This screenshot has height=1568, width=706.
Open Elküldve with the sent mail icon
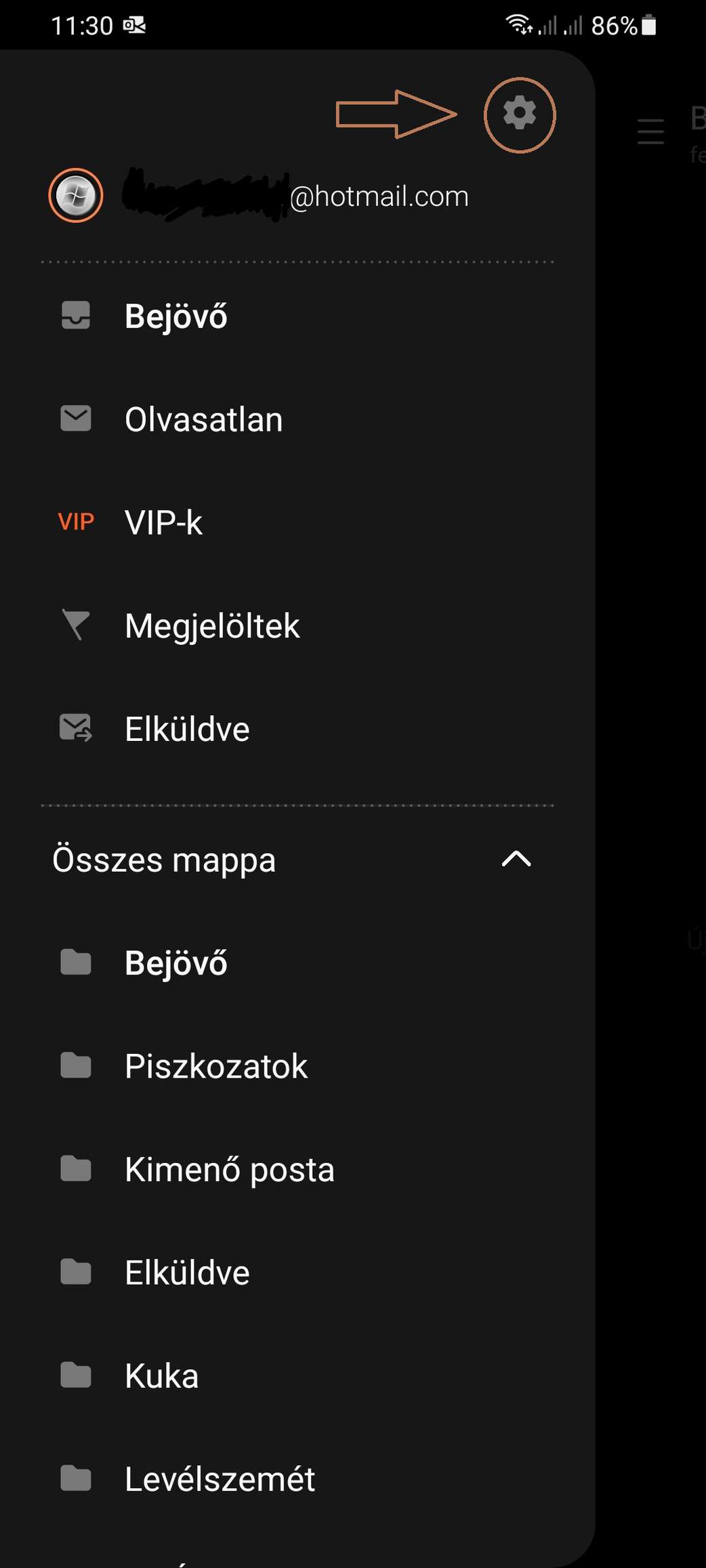297,729
